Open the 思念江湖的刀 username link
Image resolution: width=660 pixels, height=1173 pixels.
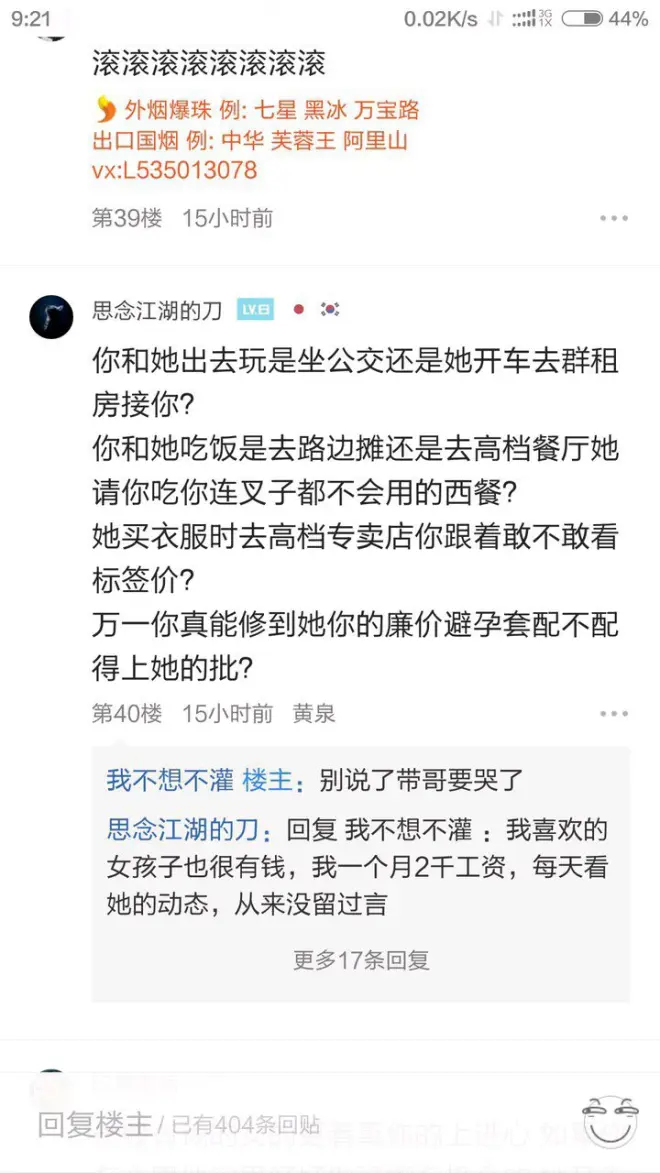(157, 310)
